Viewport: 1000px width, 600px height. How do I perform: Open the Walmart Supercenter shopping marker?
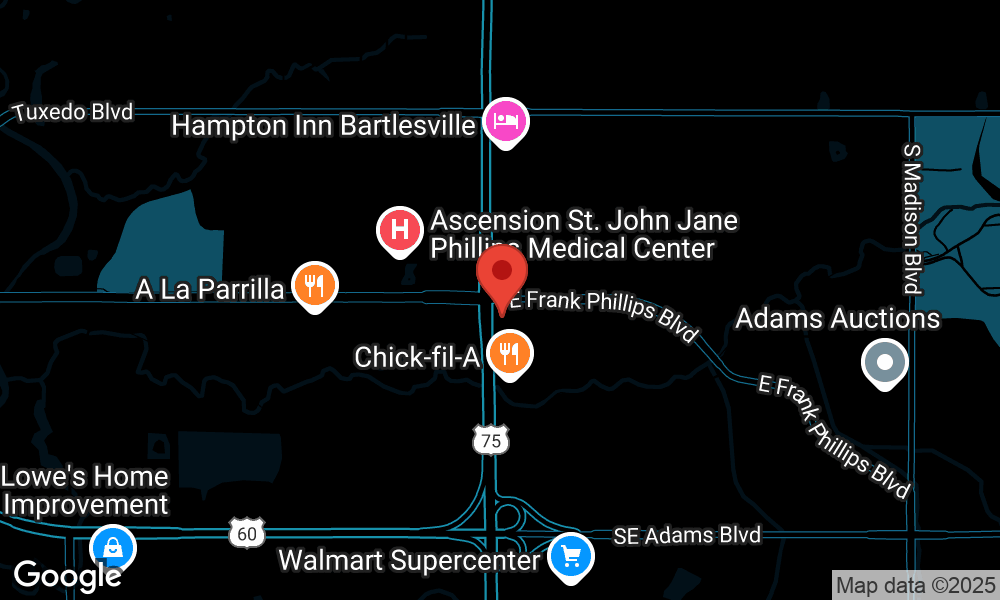[570, 556]
